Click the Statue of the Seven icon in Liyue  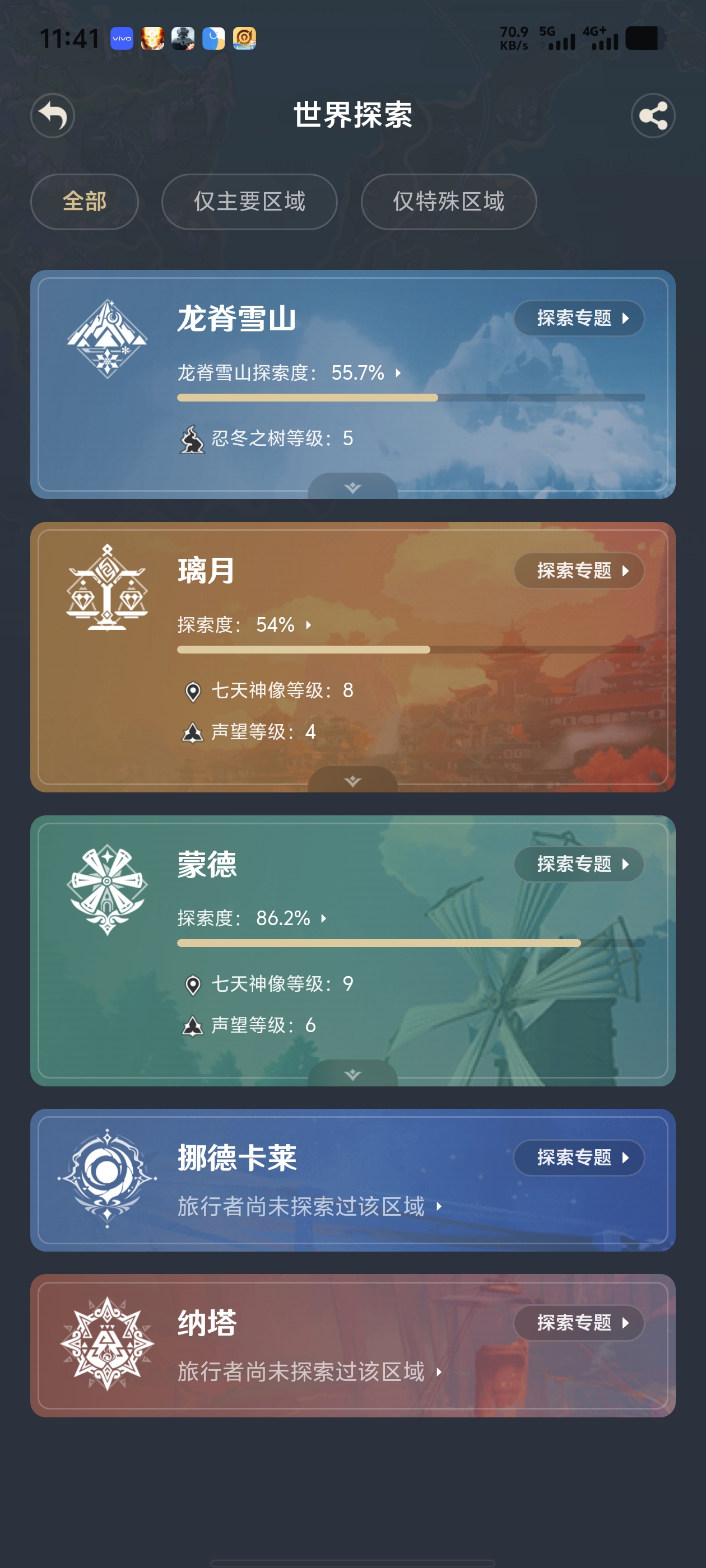coord(193,690)
